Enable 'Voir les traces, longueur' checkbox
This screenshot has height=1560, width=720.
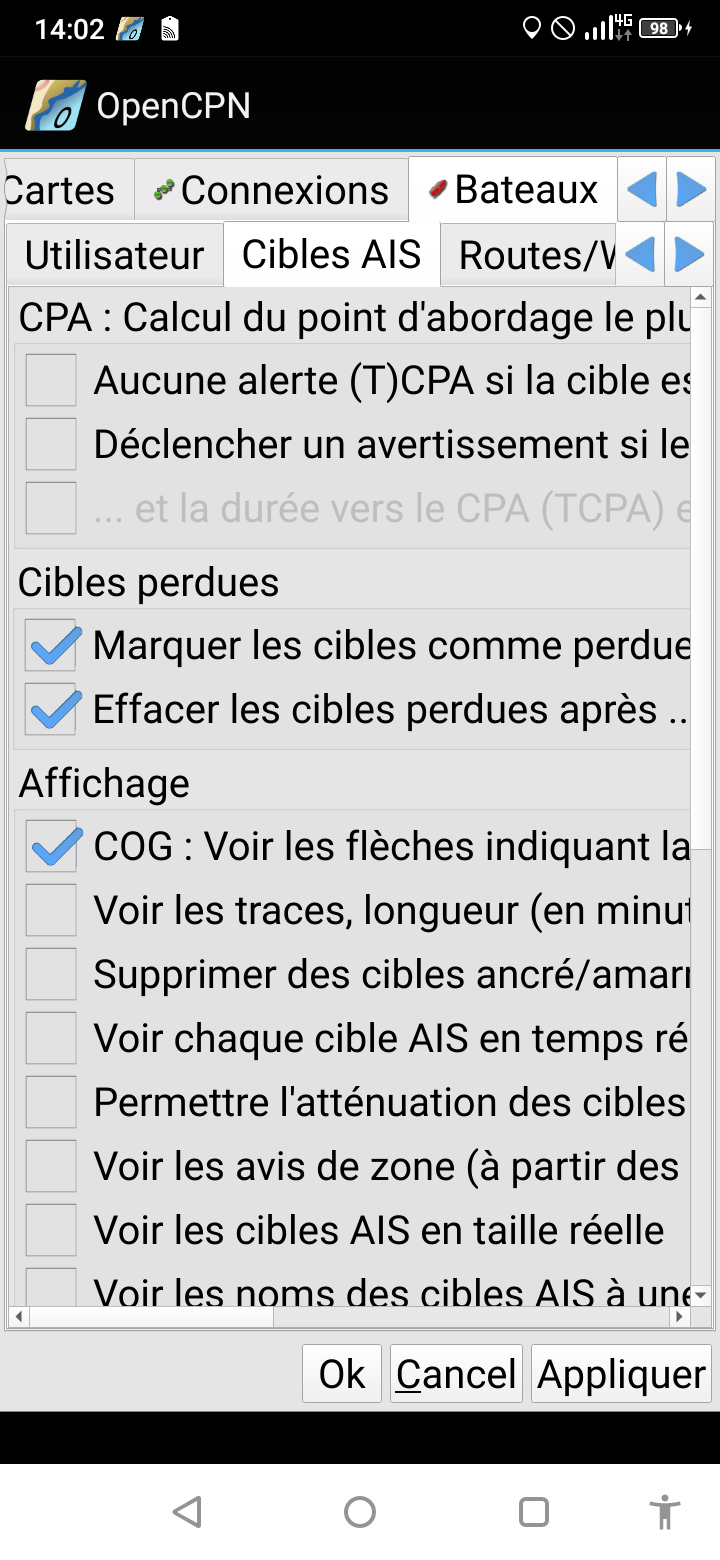tap(51, 910)
